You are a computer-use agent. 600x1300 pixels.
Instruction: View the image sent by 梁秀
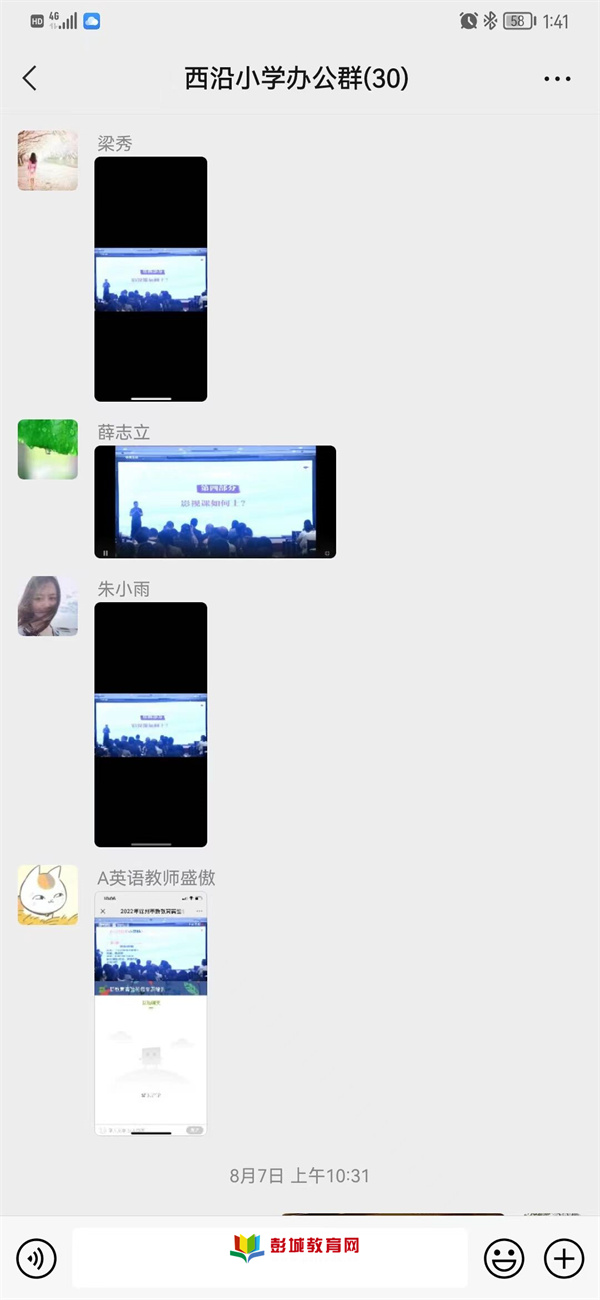151,279
